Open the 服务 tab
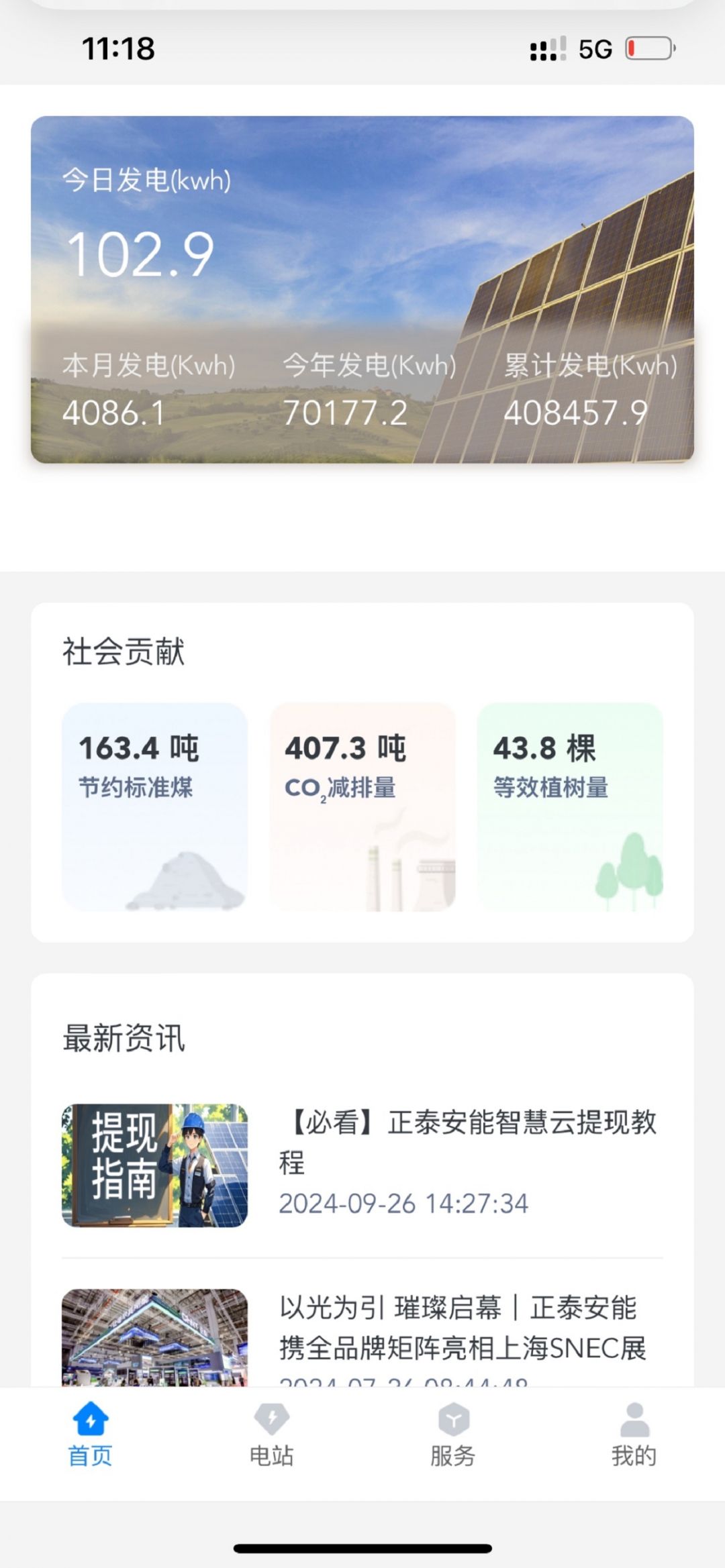The height and width of the screenshot is (1568, 725). coord(453,1434)
